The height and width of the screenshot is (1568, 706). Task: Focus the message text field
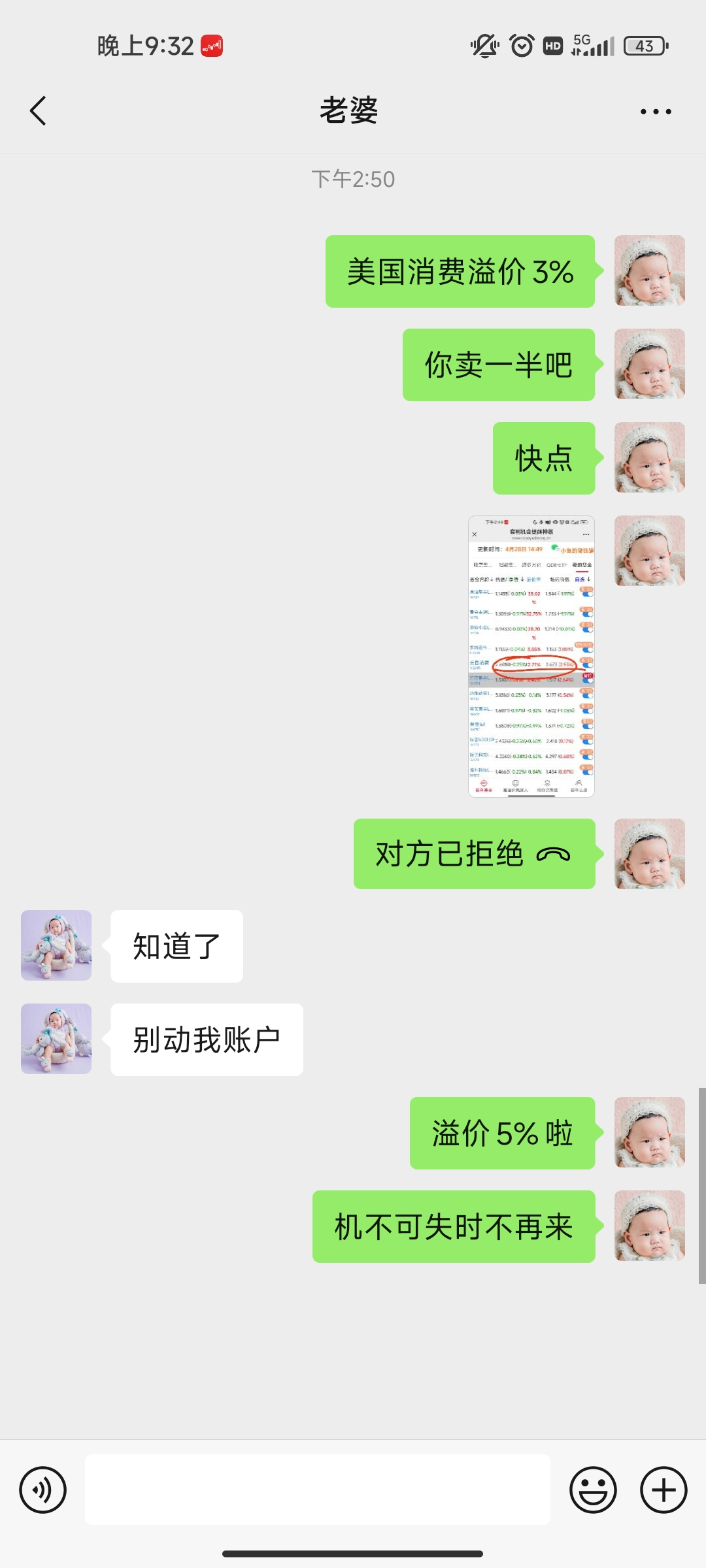click(317, 1490)
